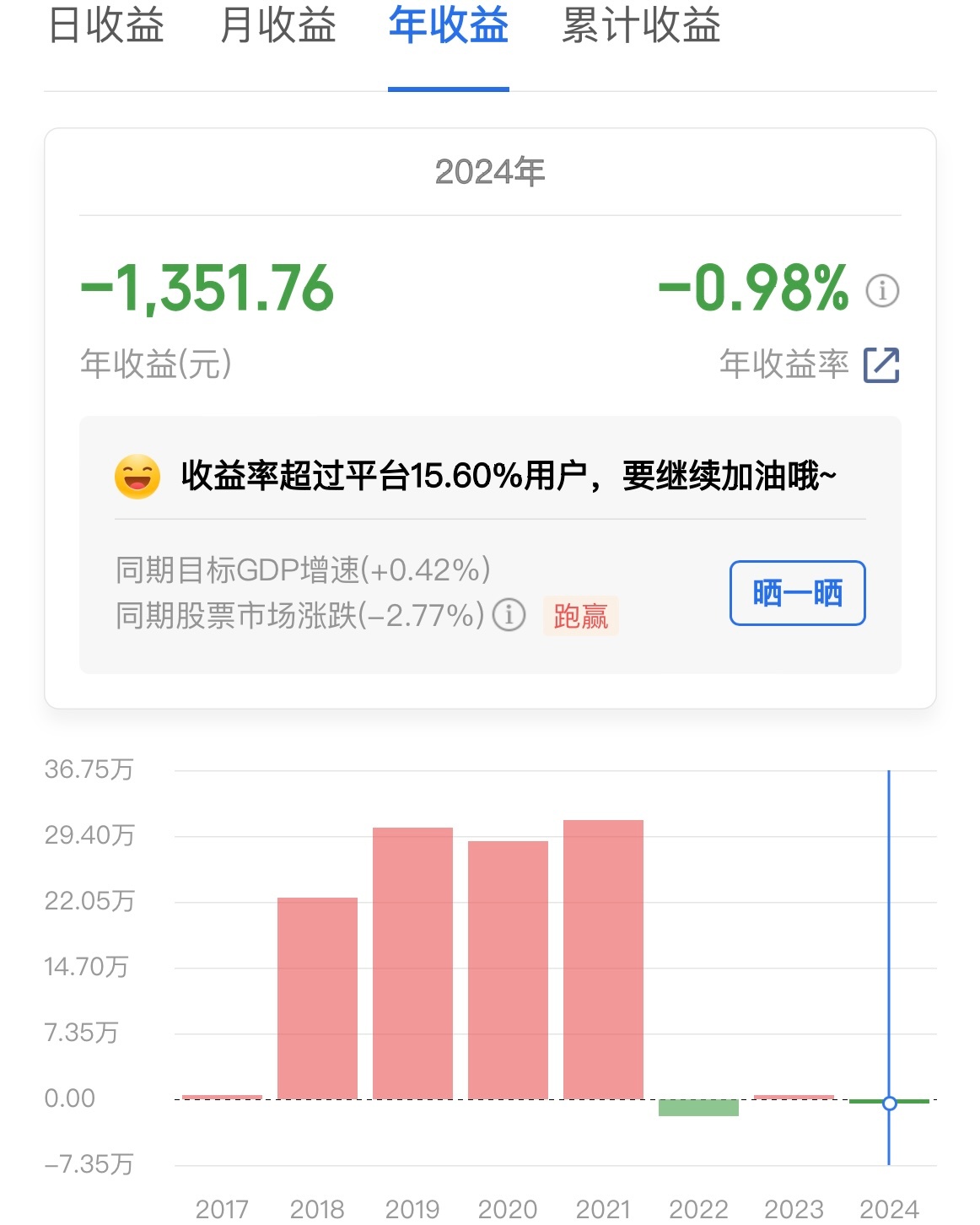Select the 2020 bar in the chart
Viewport: 980px width, 1225px height.
point(508,970)
